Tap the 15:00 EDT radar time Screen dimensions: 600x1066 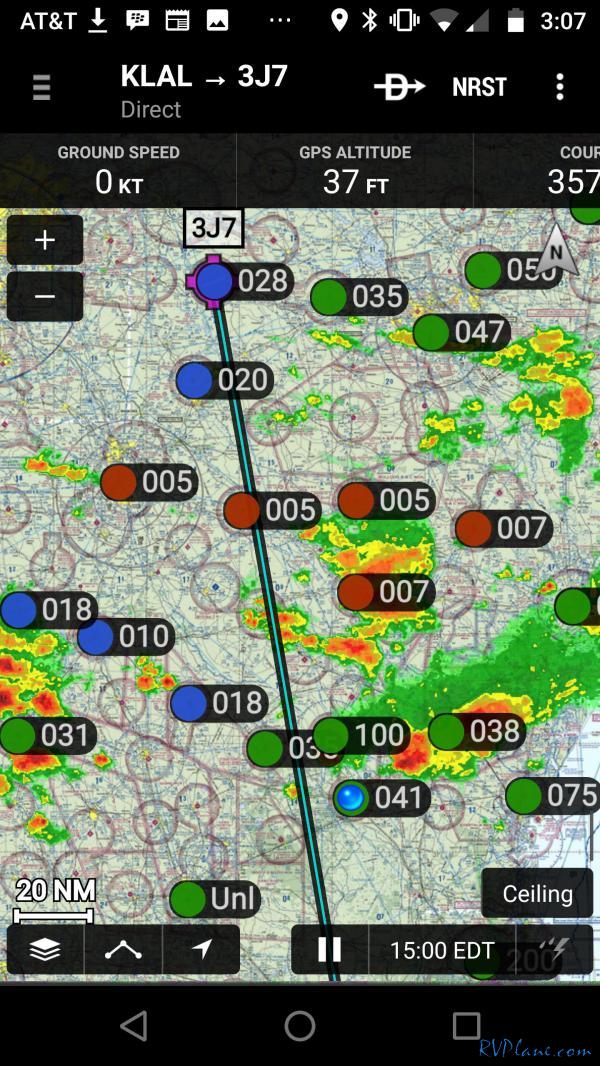pyautogui.click(x=442, y=949)
